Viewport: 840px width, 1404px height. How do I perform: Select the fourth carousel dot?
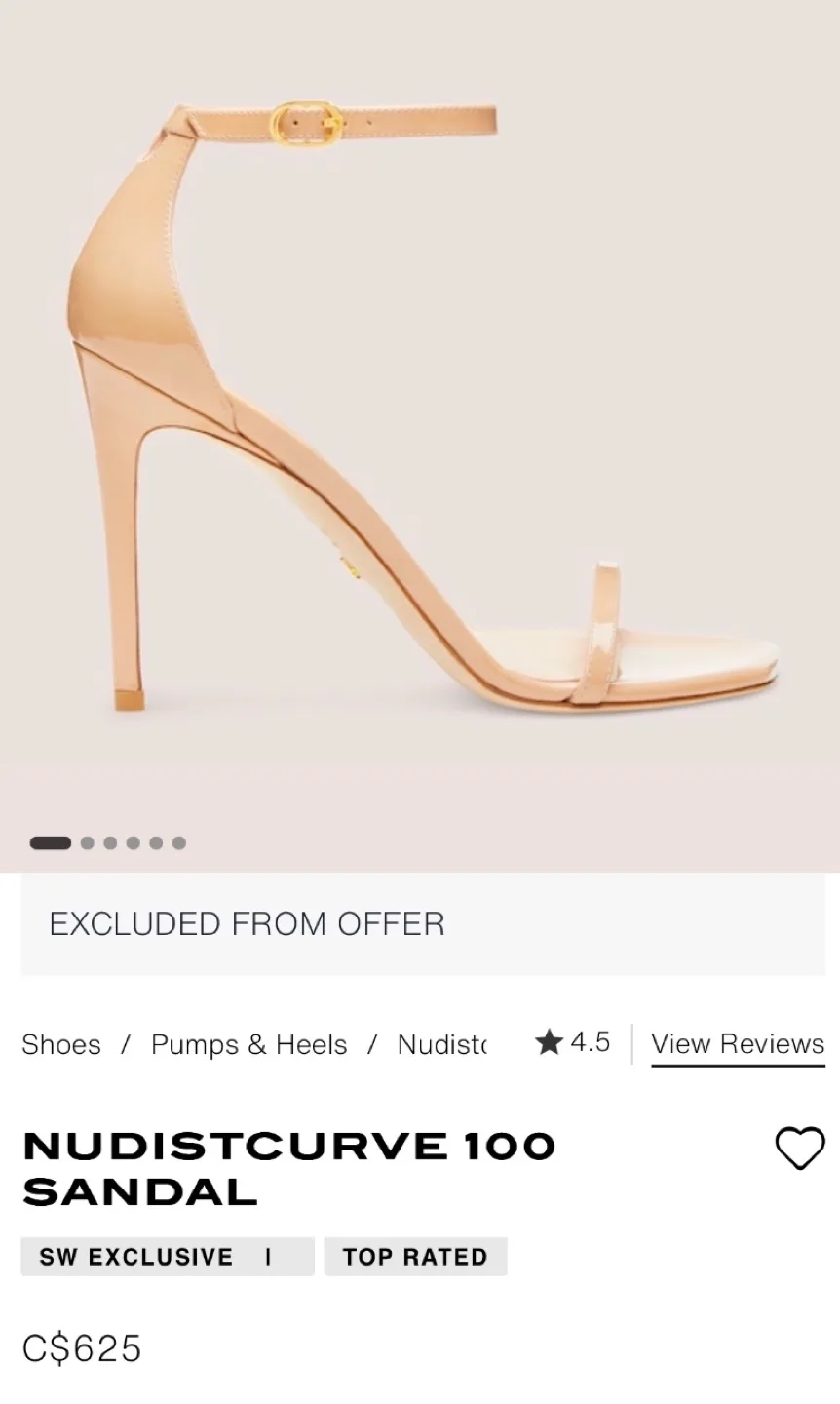click(x=133, y=841)
